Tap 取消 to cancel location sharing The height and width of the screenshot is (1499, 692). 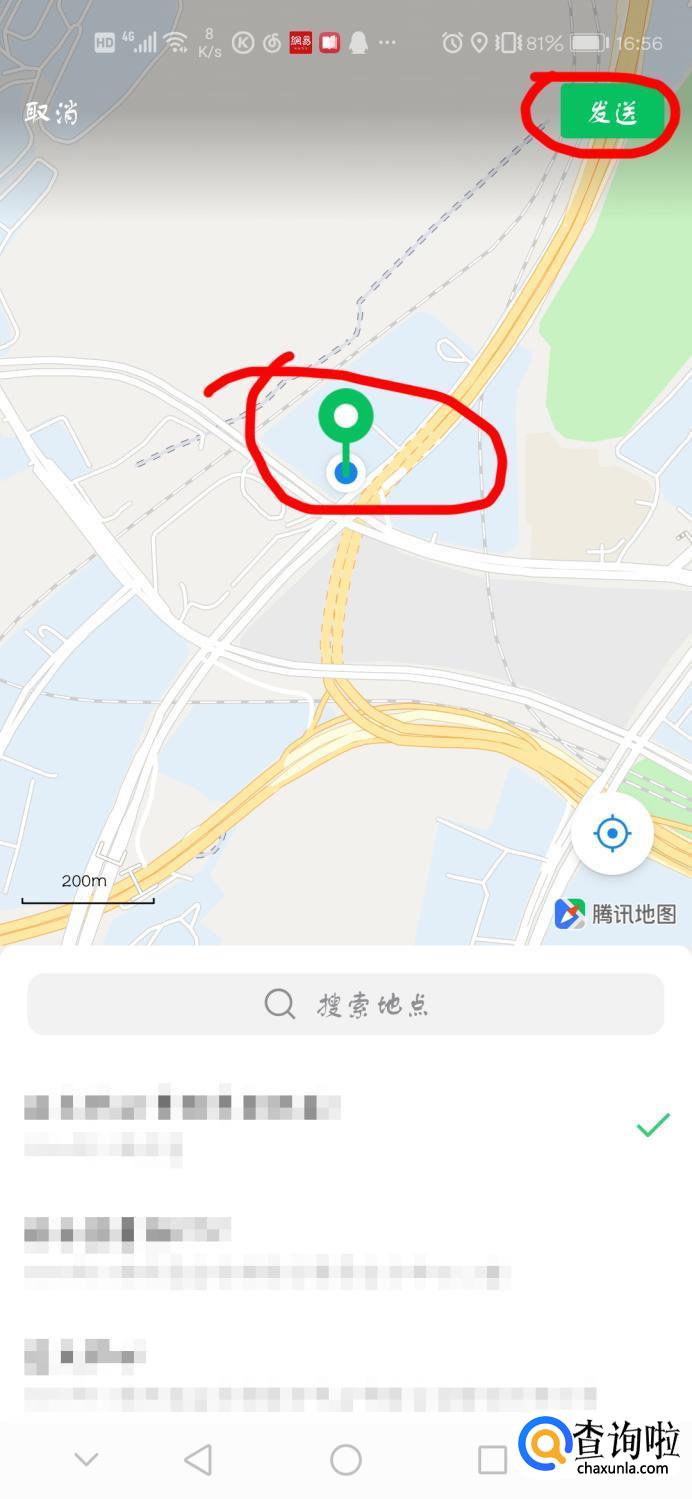(x=52, y=112)
